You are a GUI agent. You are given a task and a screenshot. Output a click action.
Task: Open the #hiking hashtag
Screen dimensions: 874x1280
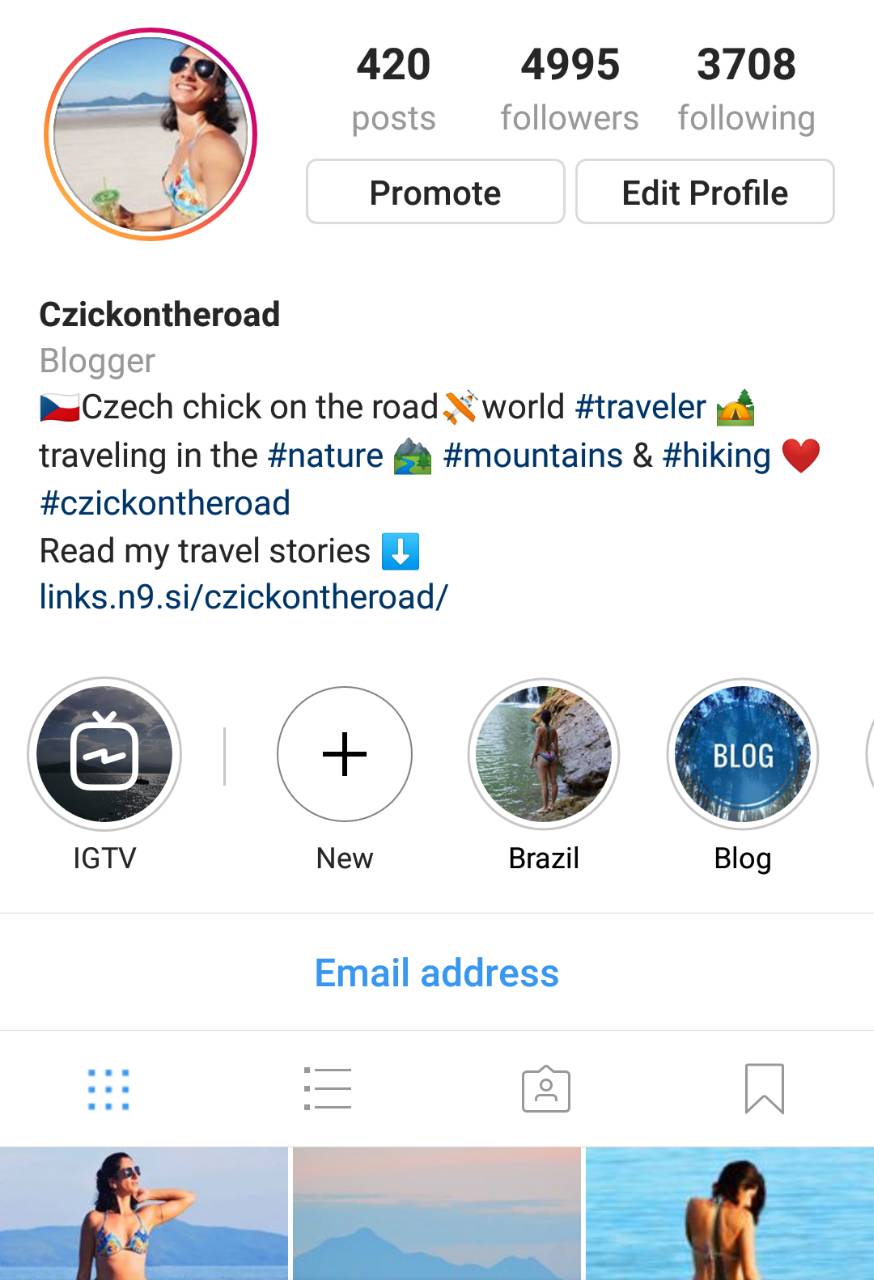(716, 456)
